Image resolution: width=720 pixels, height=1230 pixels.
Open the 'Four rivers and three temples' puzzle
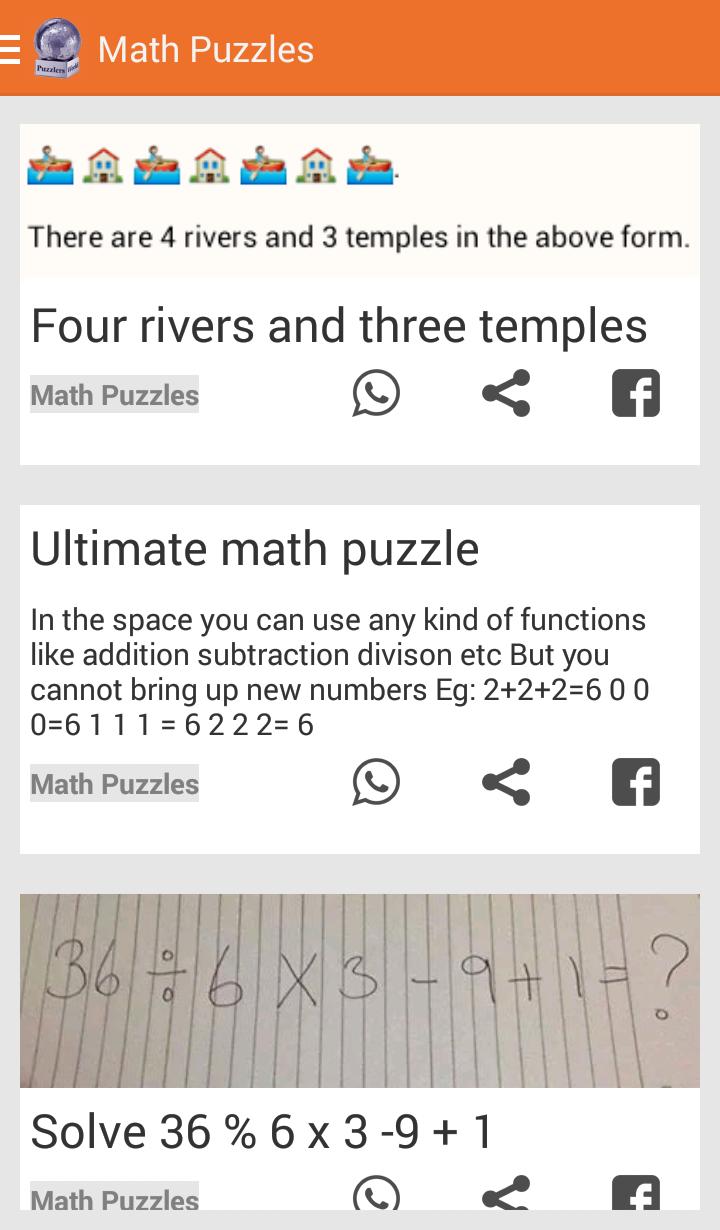point(339,325)
